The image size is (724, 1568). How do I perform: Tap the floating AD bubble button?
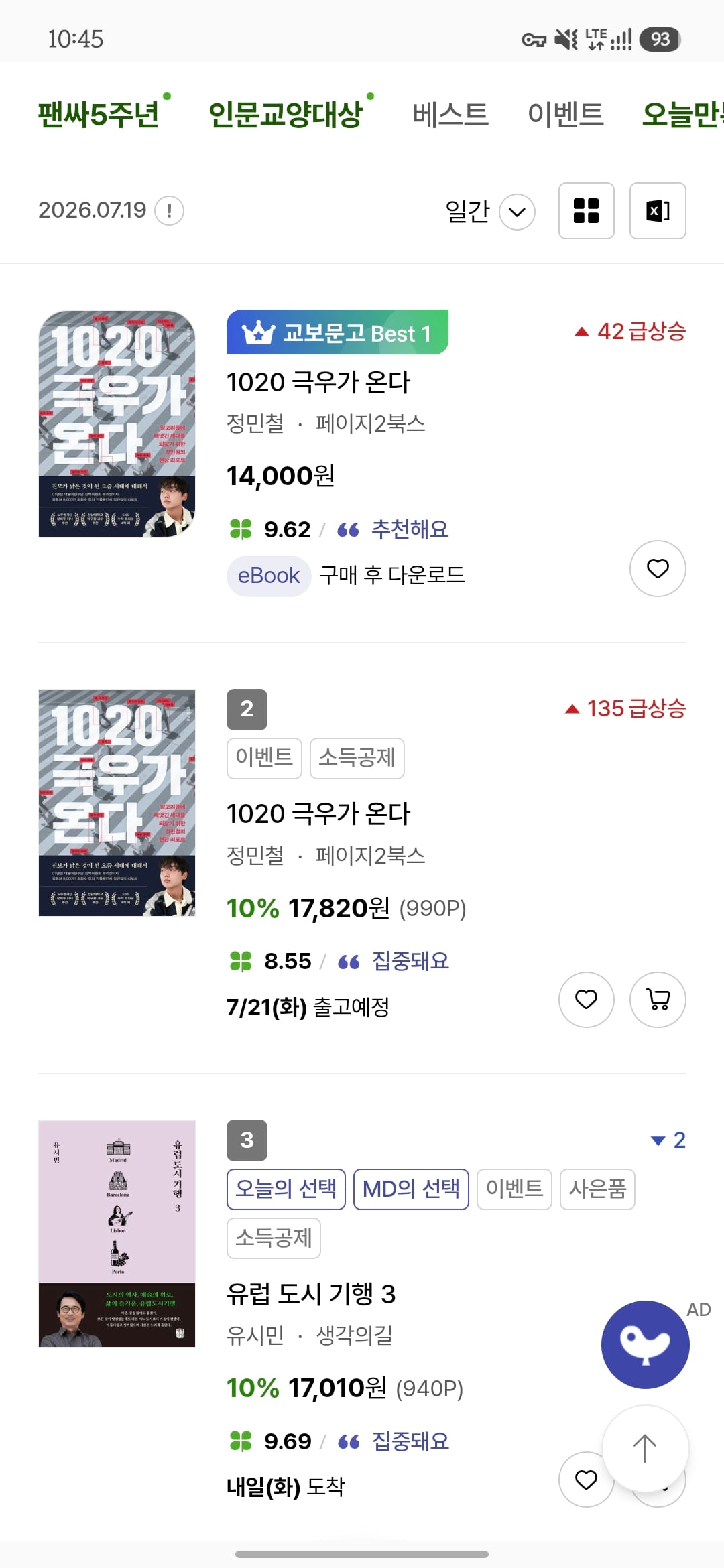(645, 1345)
